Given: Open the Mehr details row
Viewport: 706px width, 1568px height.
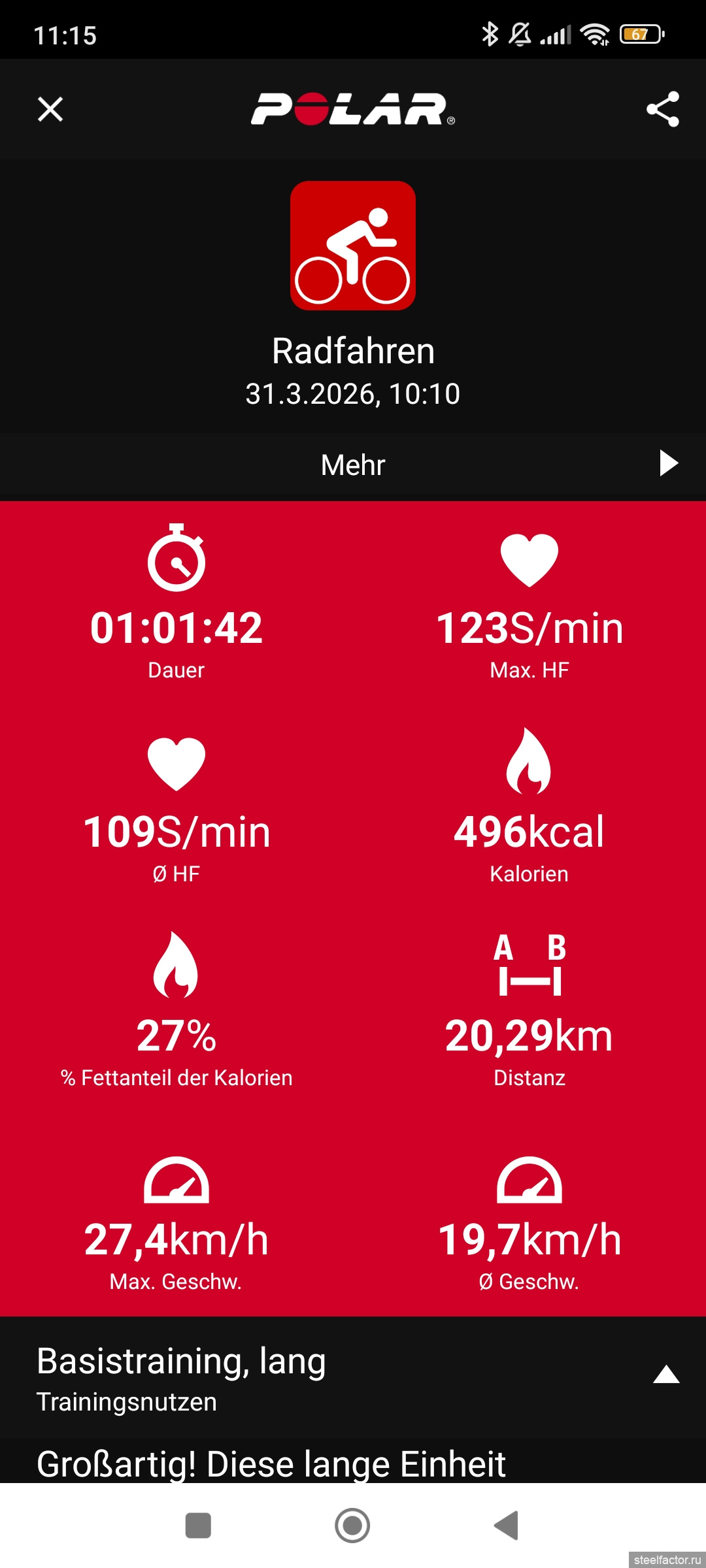Looking at the screenshot, I should coord(353,465).
